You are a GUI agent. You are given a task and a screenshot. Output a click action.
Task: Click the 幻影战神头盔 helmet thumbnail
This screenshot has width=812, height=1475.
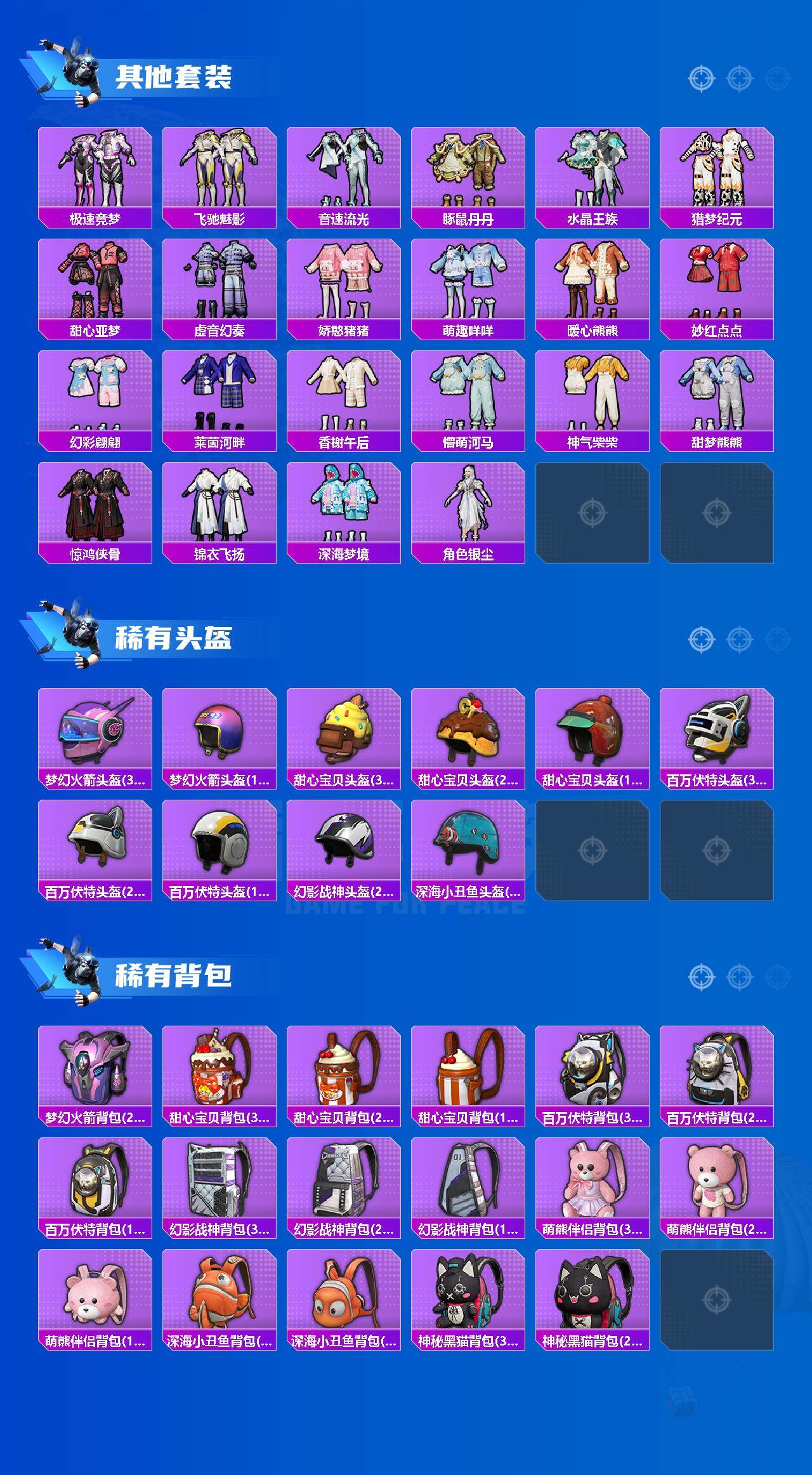click(346, 857)
